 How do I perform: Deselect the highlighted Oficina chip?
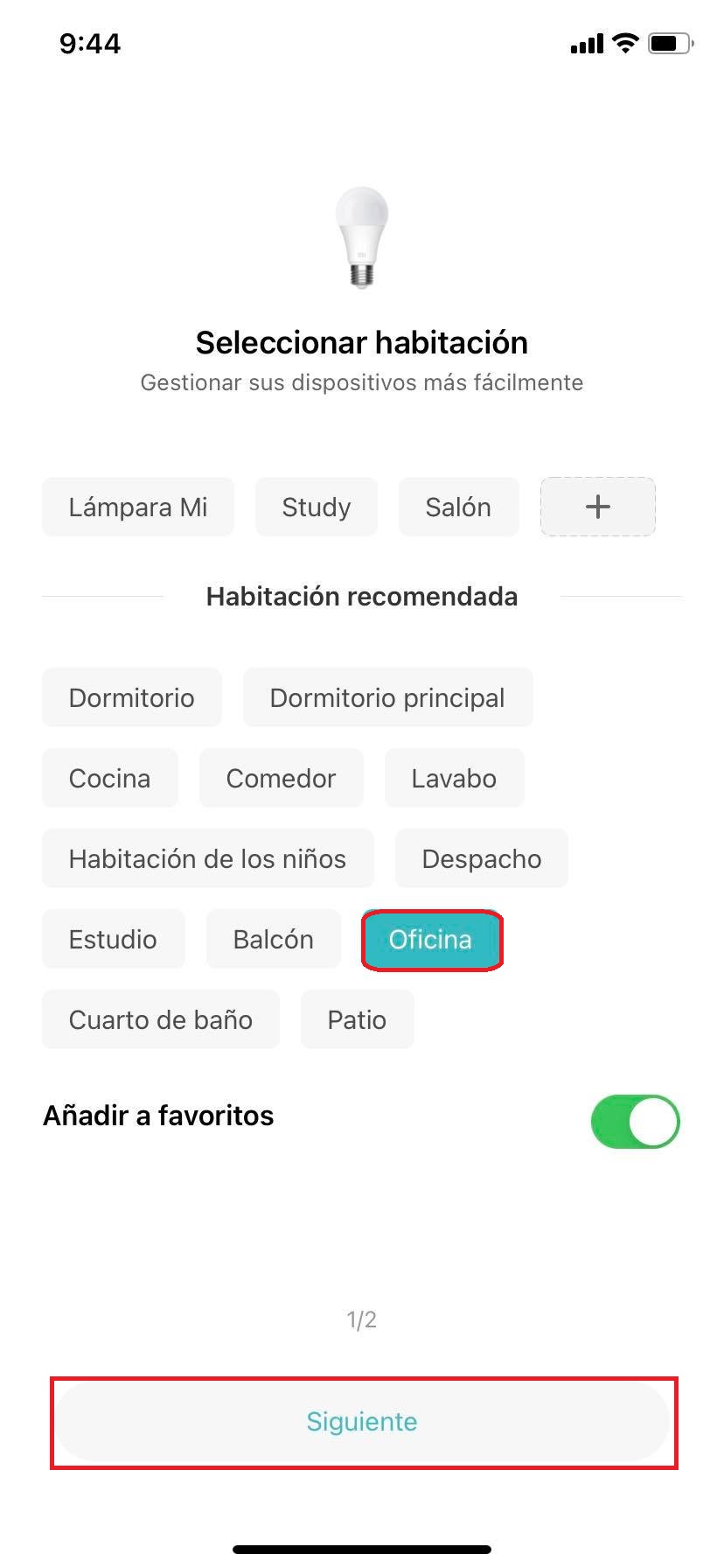click(x=431, y=939)
